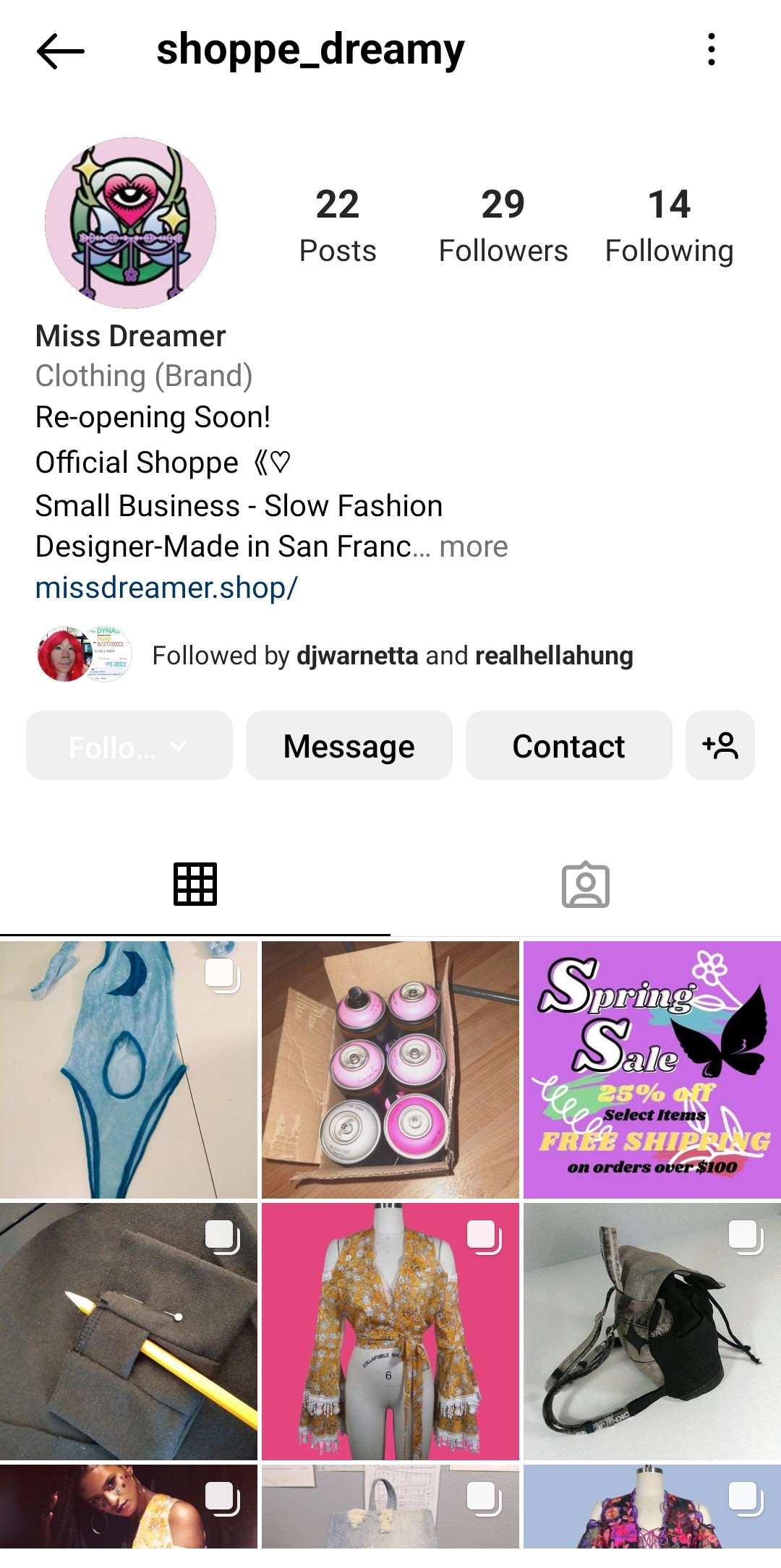Open the 29 Followers list

tap(503, 226)
